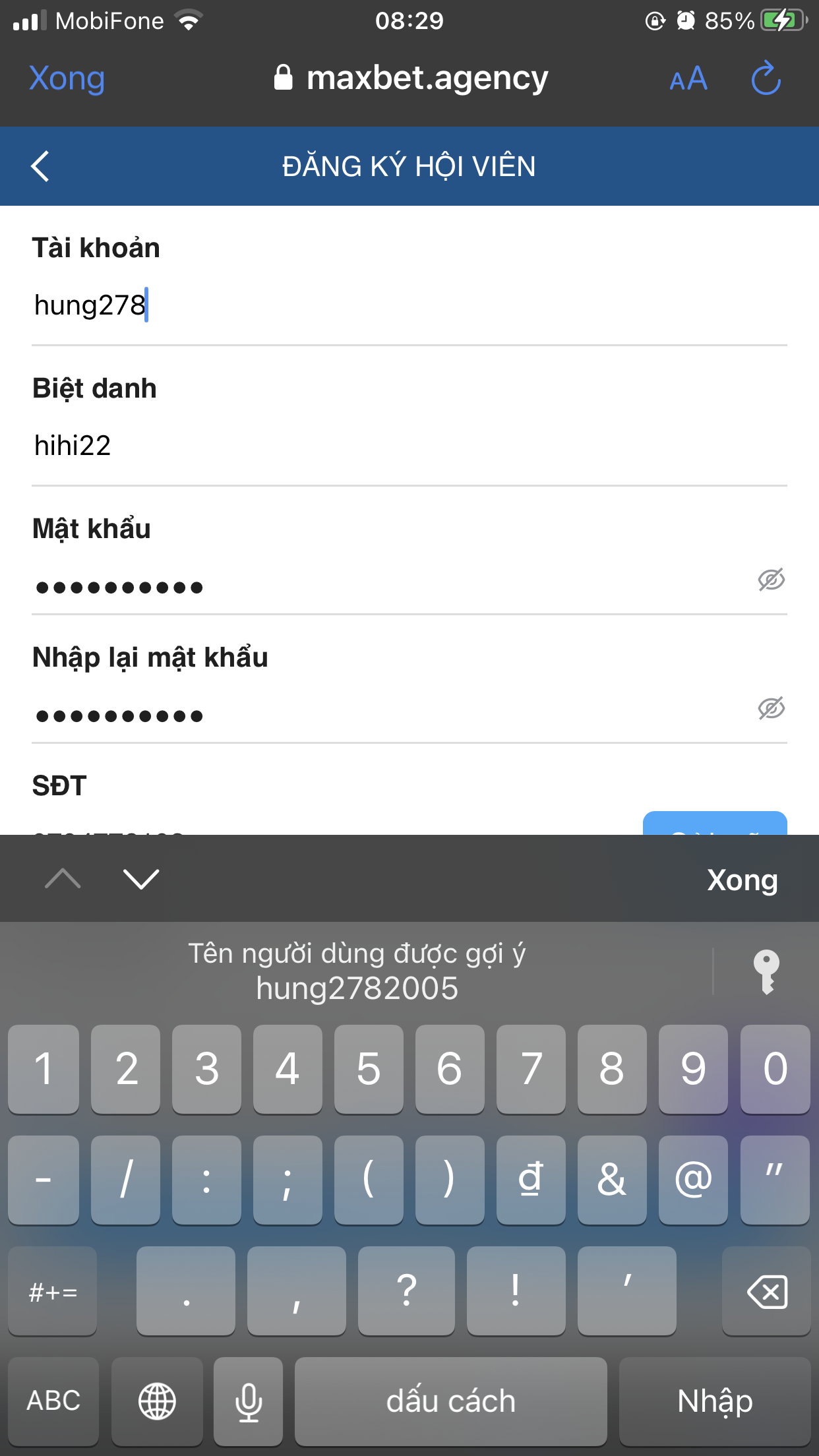Edit the Biệt danh field
819x1456 pixels.
[x=409, y=446]
